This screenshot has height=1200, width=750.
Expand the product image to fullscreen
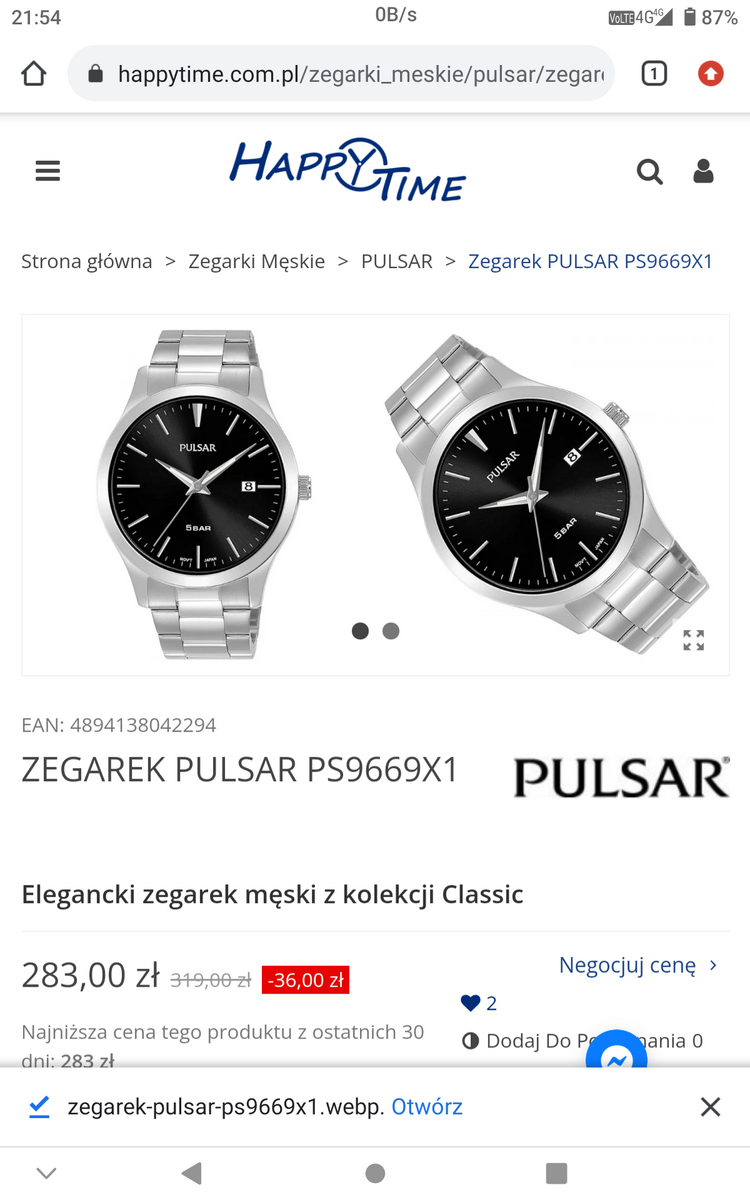click(x=693, y=640)
